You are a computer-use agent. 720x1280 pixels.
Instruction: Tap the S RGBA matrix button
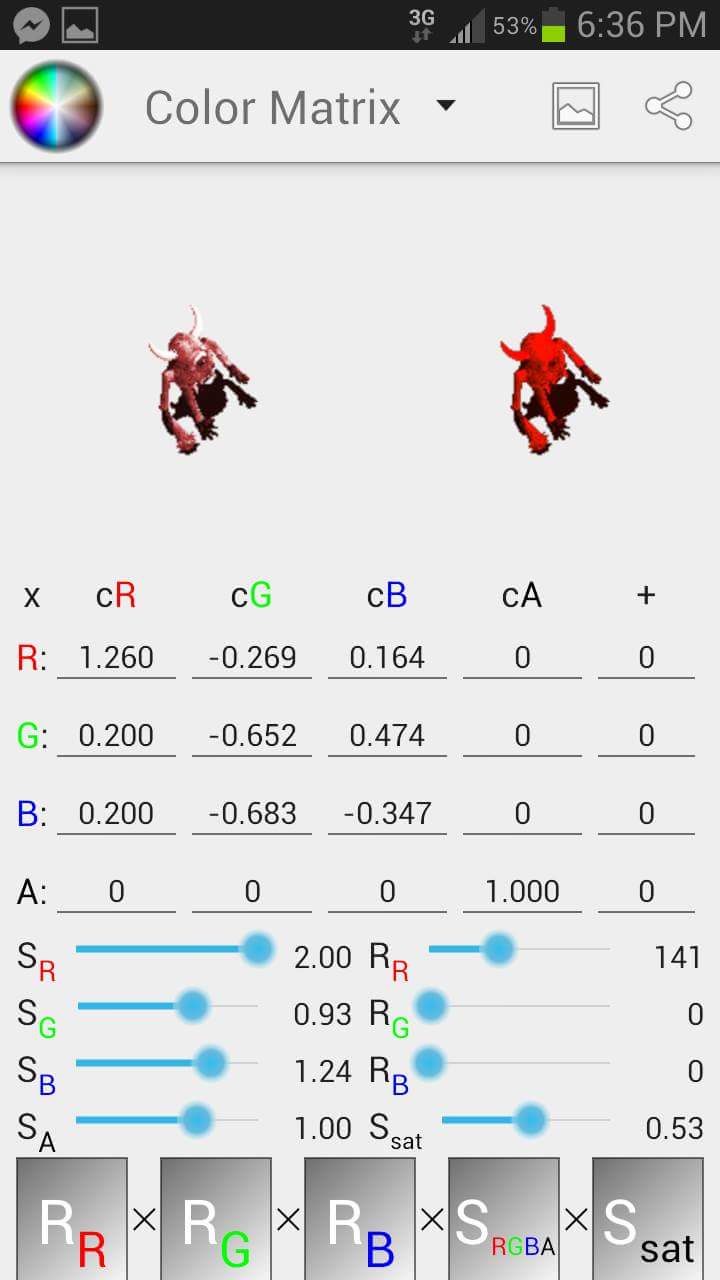coord(504,1220)
